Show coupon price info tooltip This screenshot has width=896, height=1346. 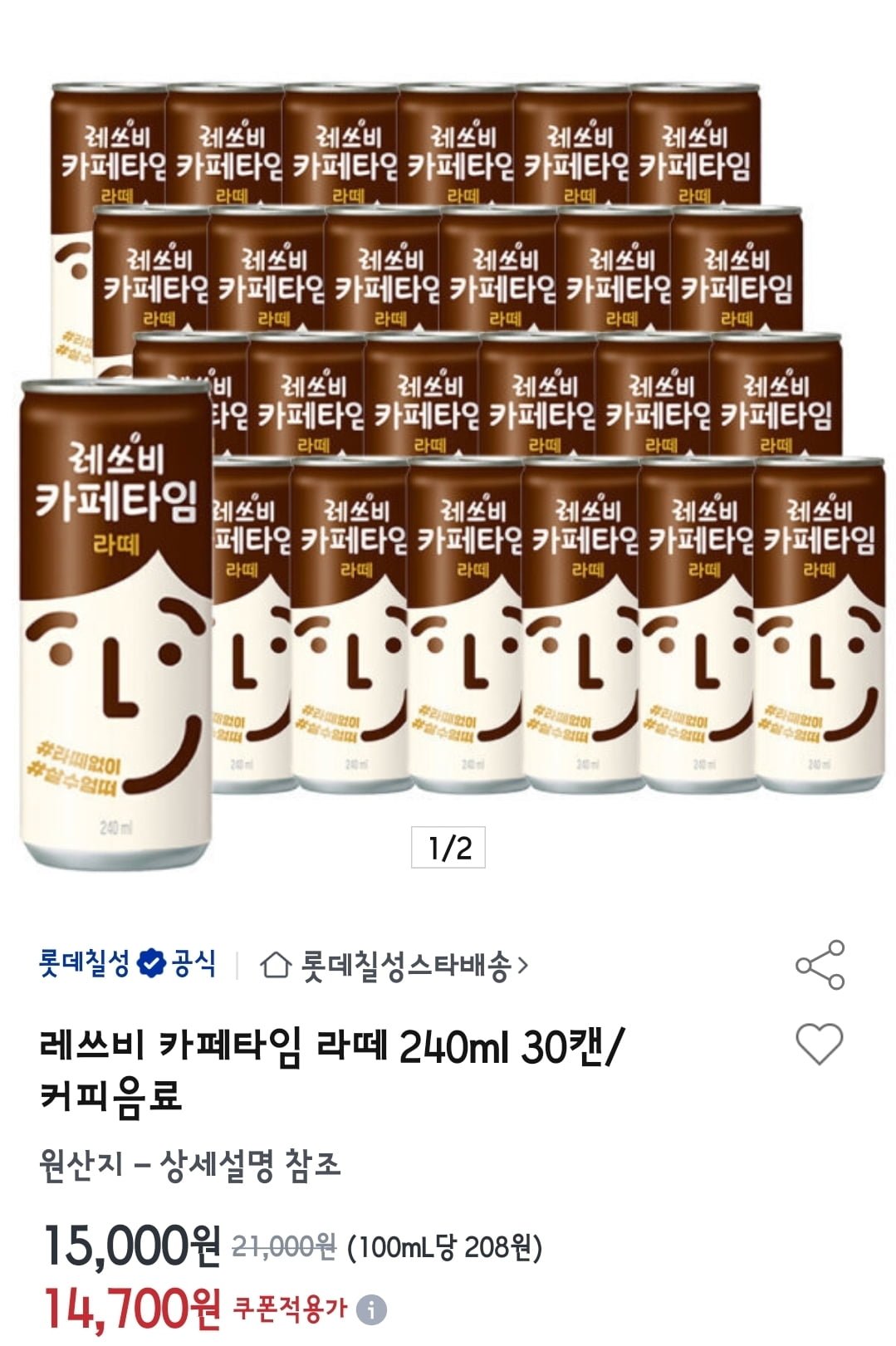coord(371,1310)
